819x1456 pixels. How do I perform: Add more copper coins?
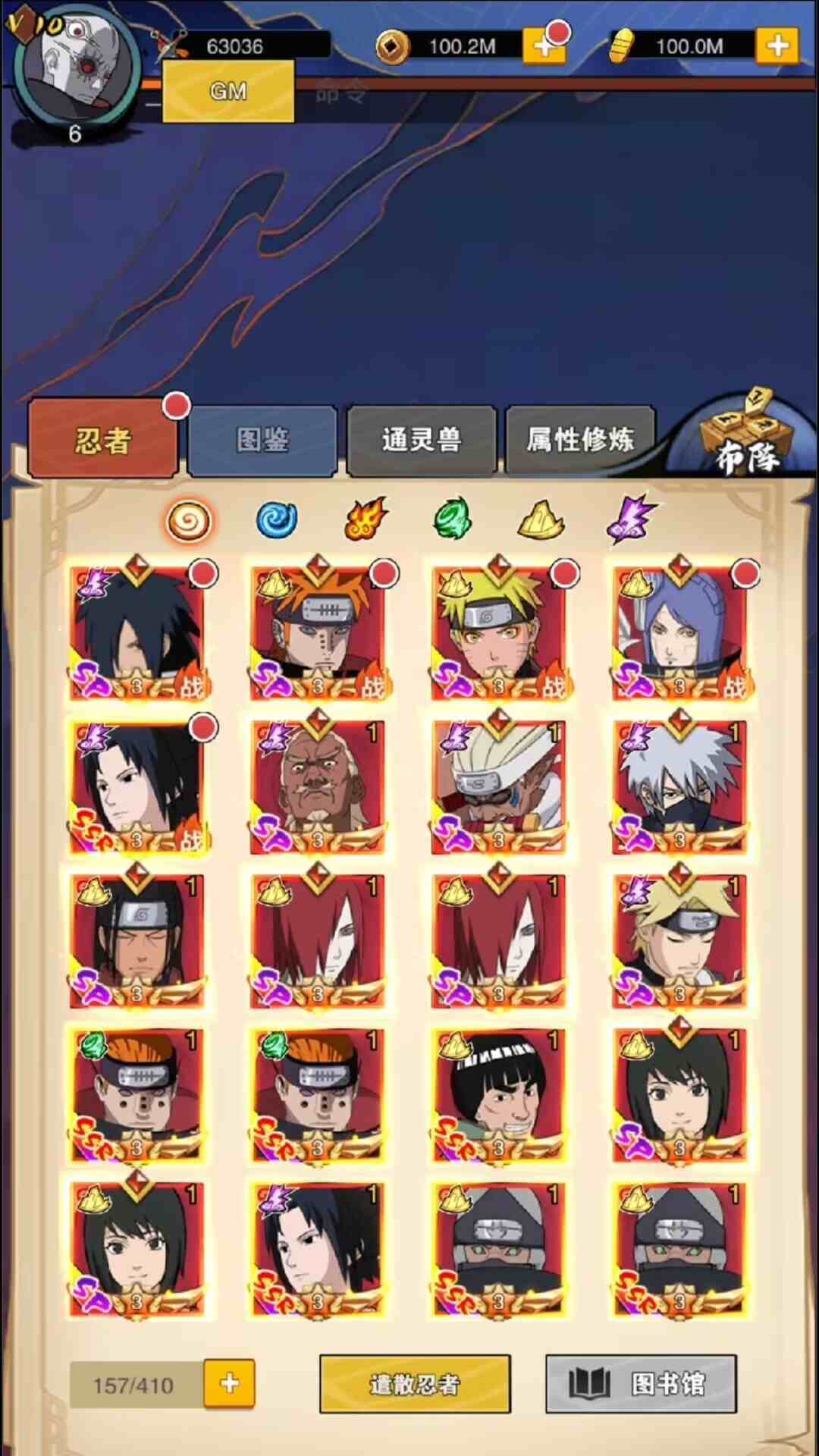[544, 46]
